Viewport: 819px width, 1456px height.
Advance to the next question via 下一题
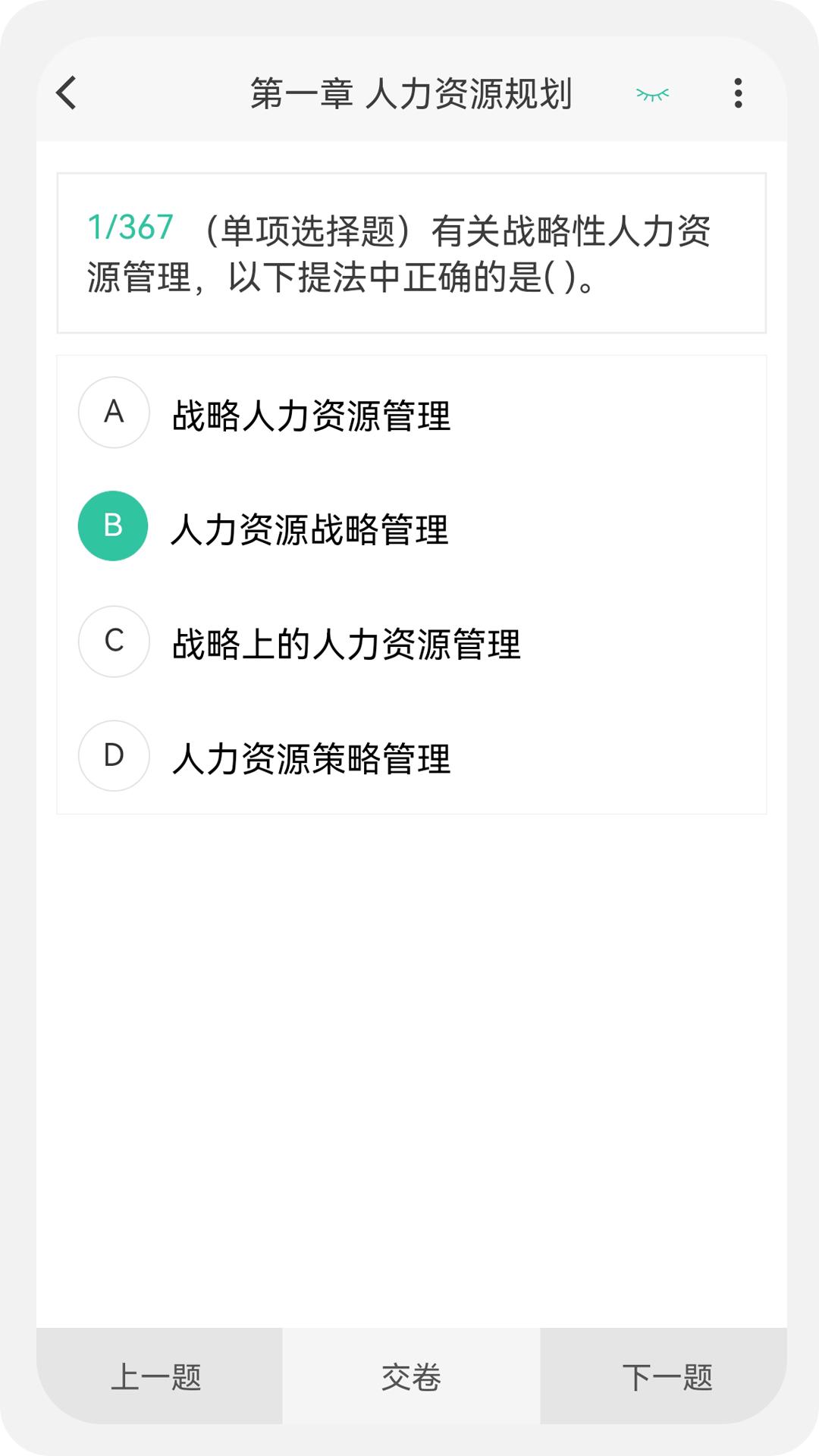point(669,1378)
